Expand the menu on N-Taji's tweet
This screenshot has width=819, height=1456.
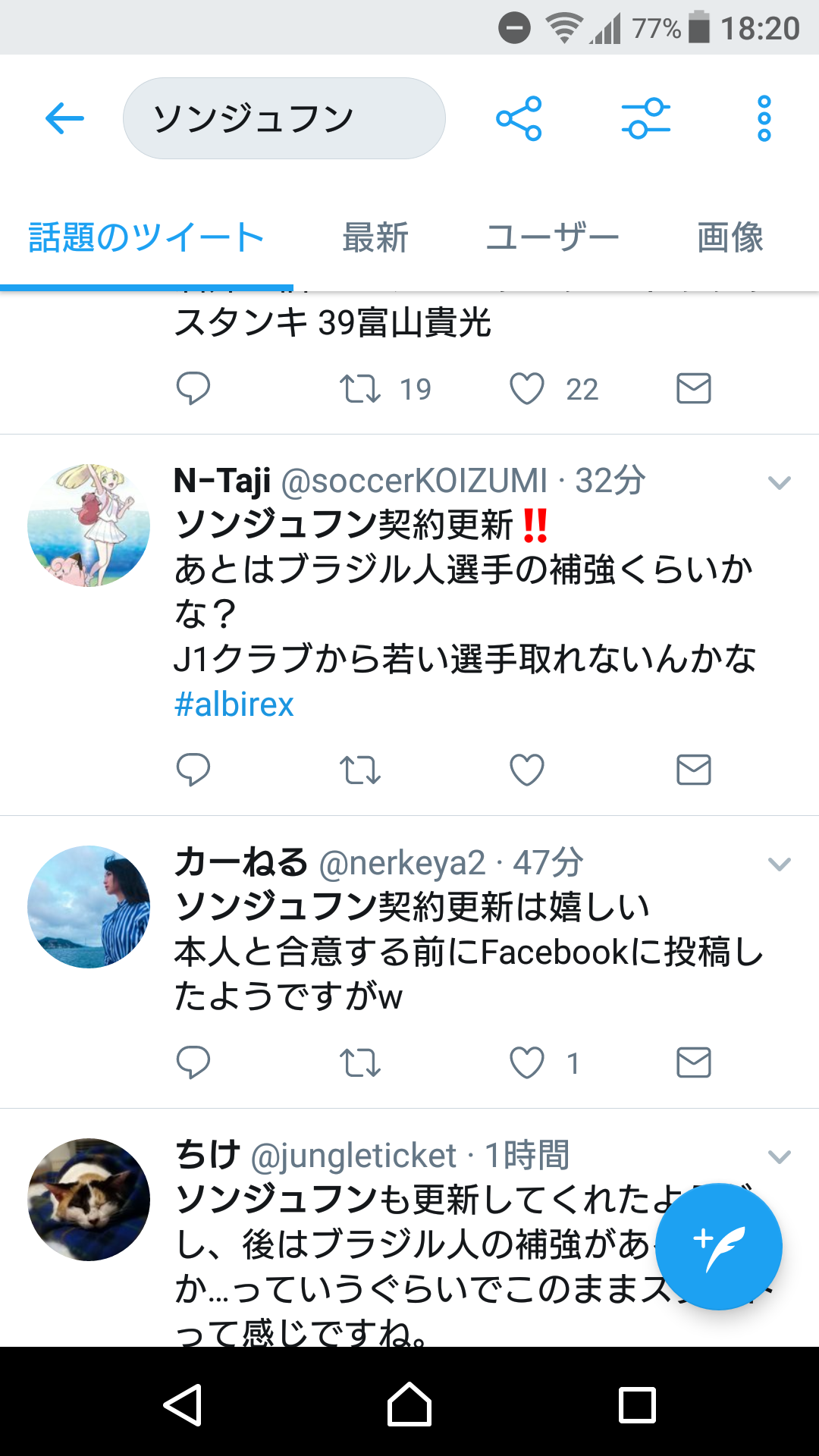[x=780, y=482]
